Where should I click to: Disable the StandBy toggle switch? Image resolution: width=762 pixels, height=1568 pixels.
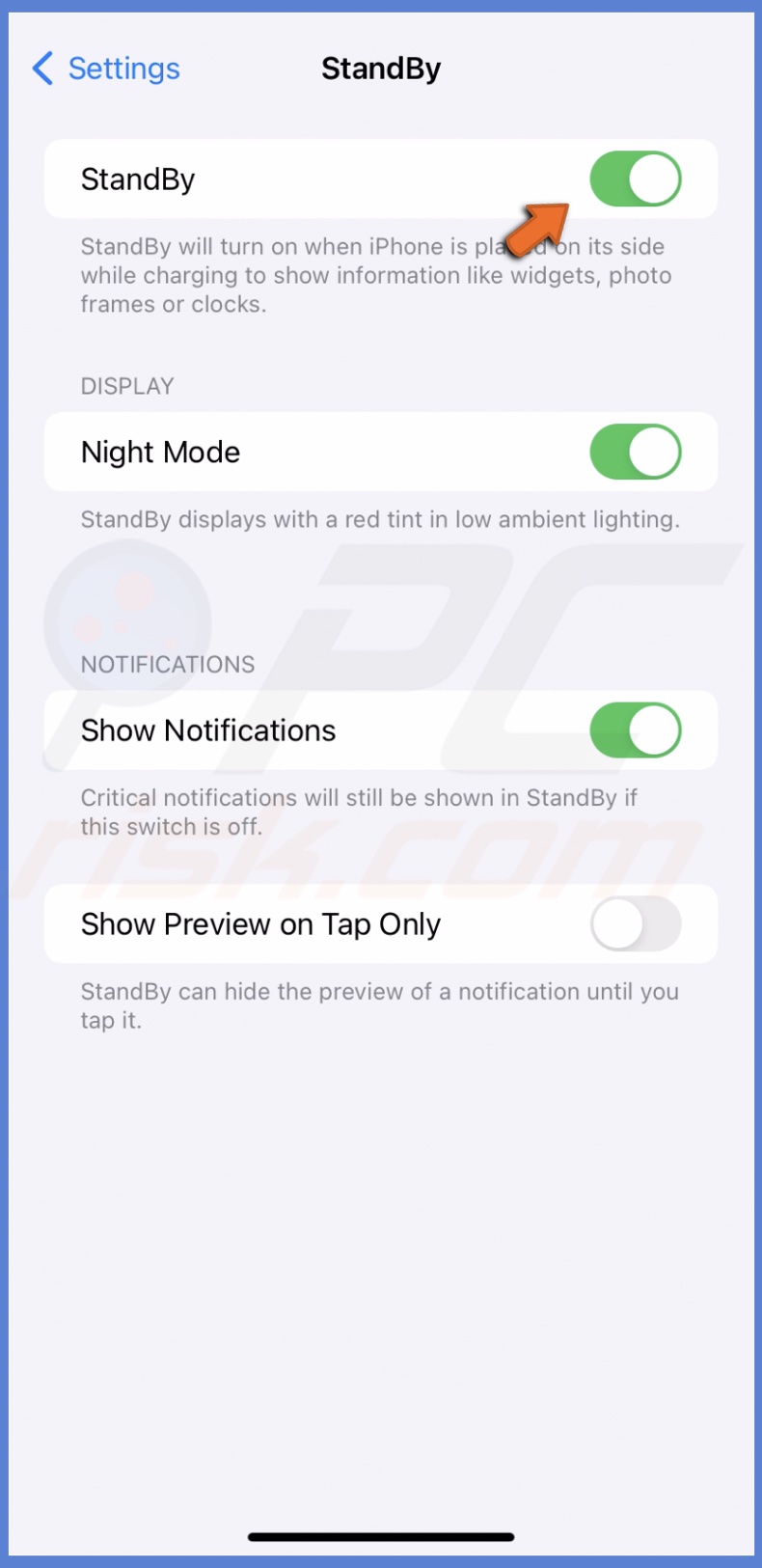coord(637,179)
